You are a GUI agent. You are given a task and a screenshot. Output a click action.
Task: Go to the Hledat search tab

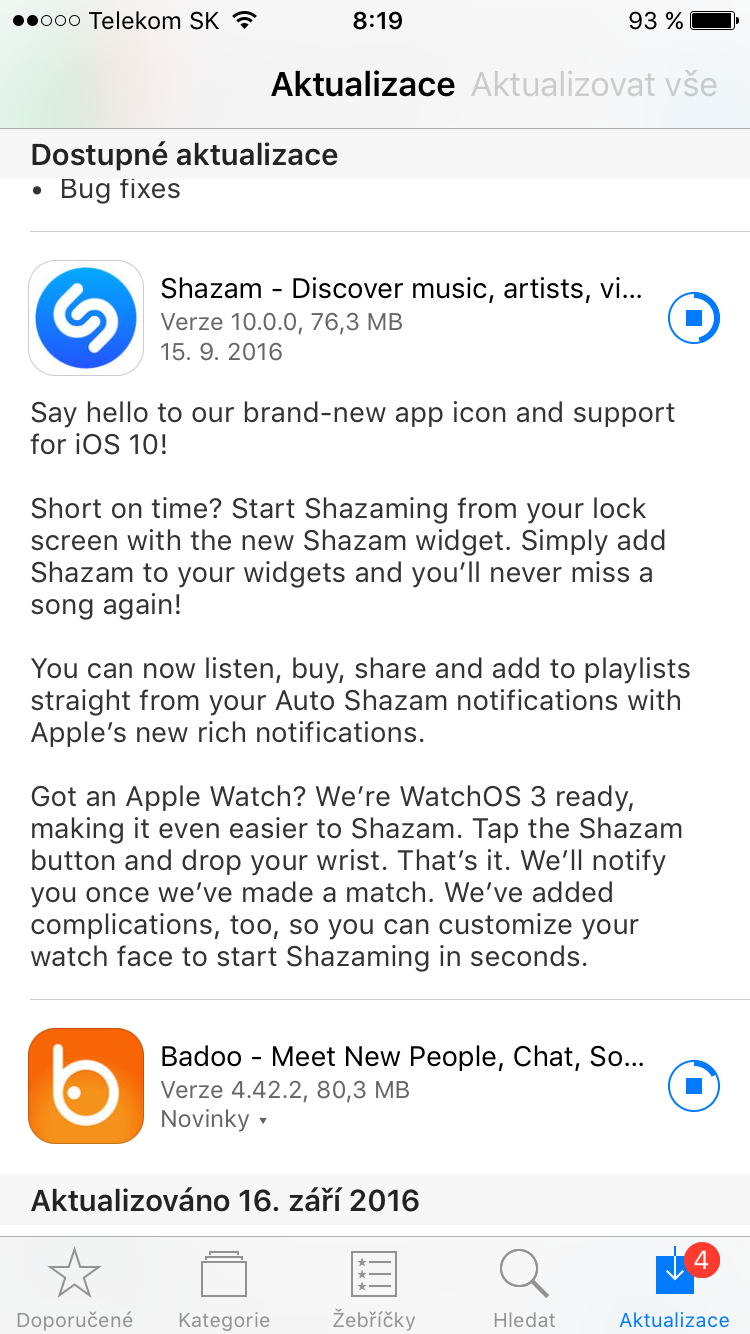coord(524,1288)
